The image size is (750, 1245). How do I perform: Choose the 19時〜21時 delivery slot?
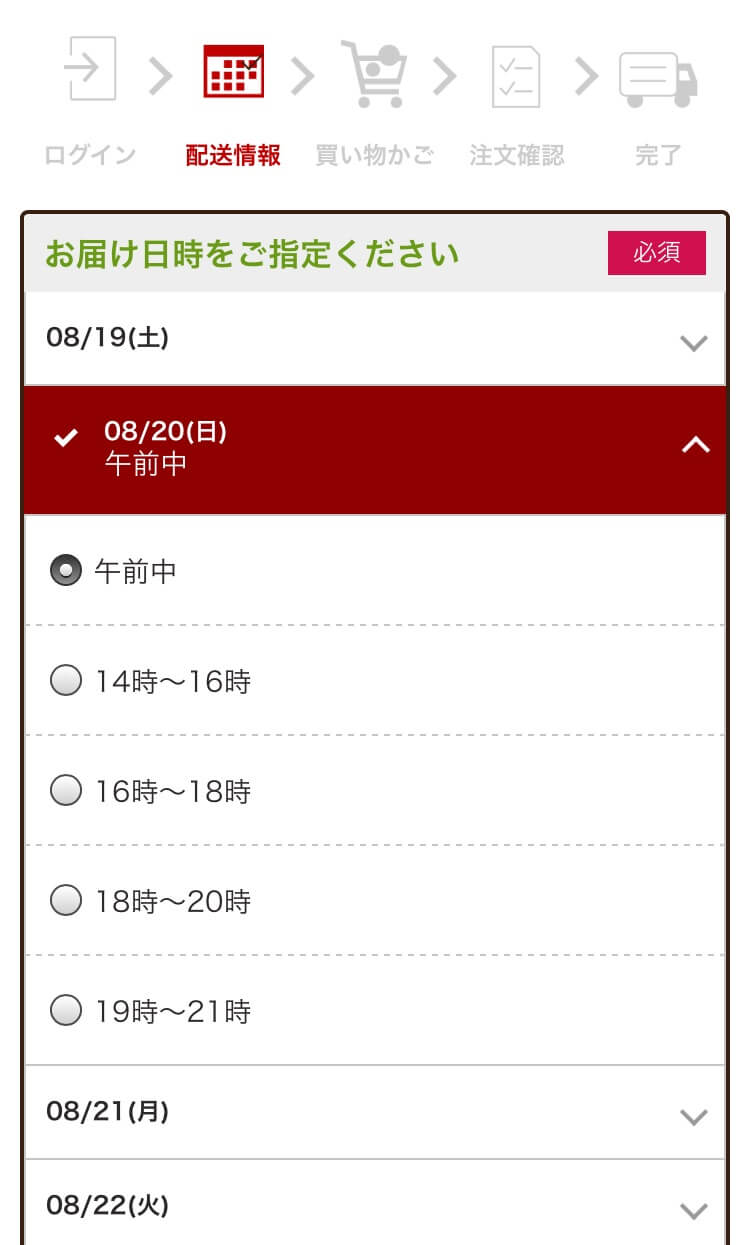coord(375,1011)
